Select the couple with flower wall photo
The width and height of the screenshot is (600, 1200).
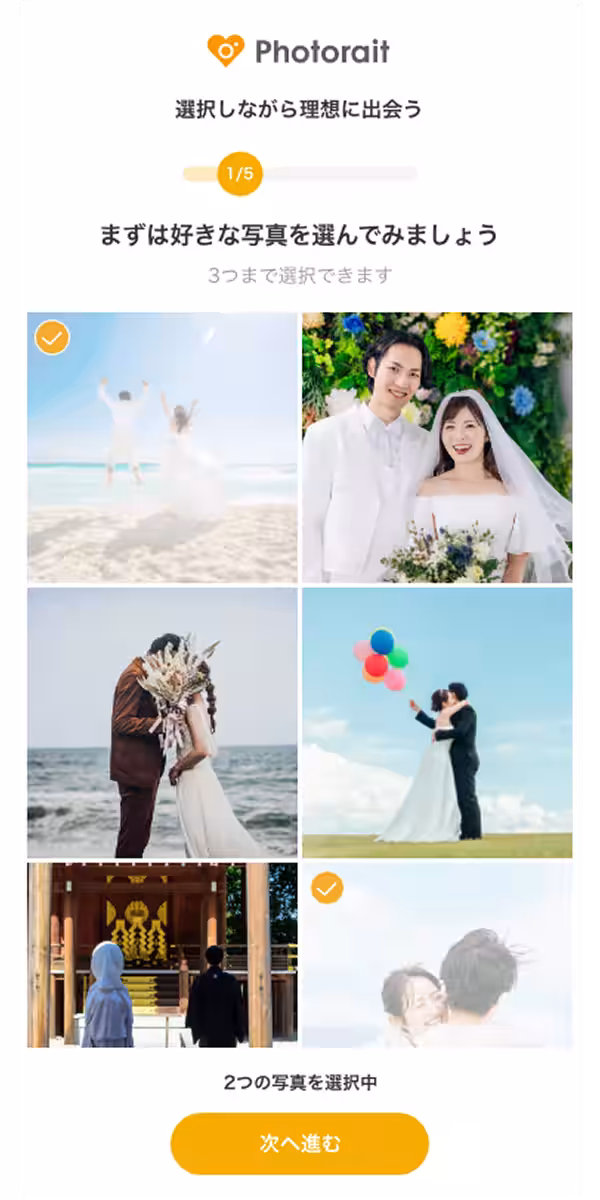pyautogui.click(x=437, y=447)
